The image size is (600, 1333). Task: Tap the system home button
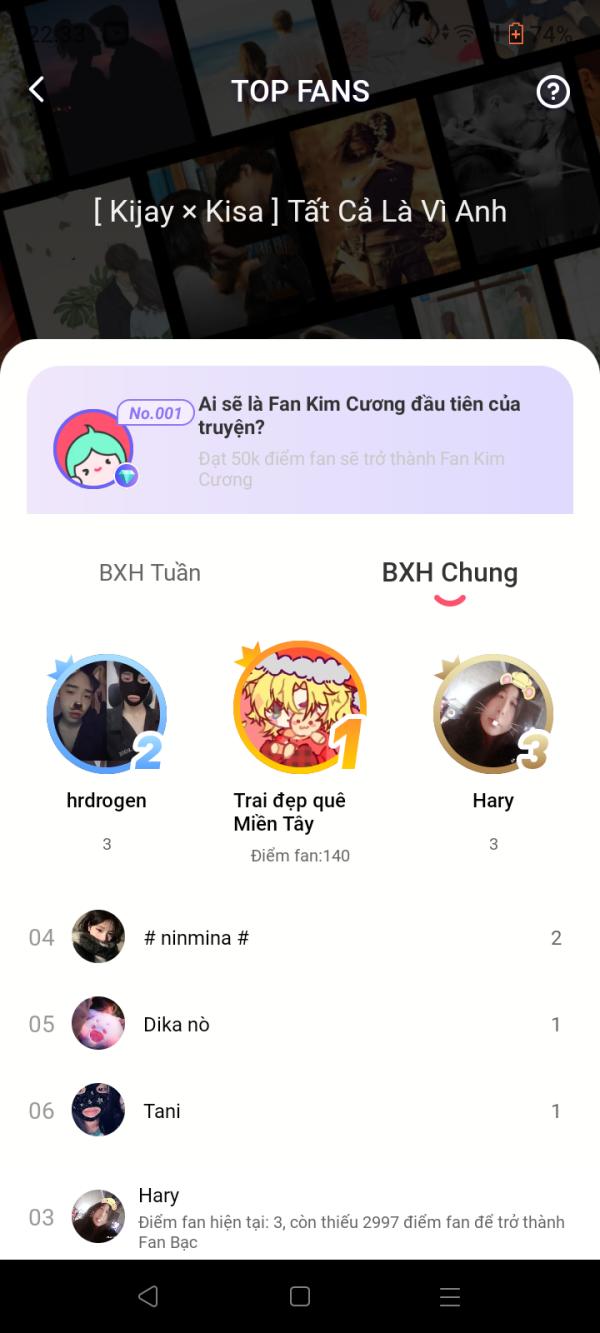[x=300, y=1297]
